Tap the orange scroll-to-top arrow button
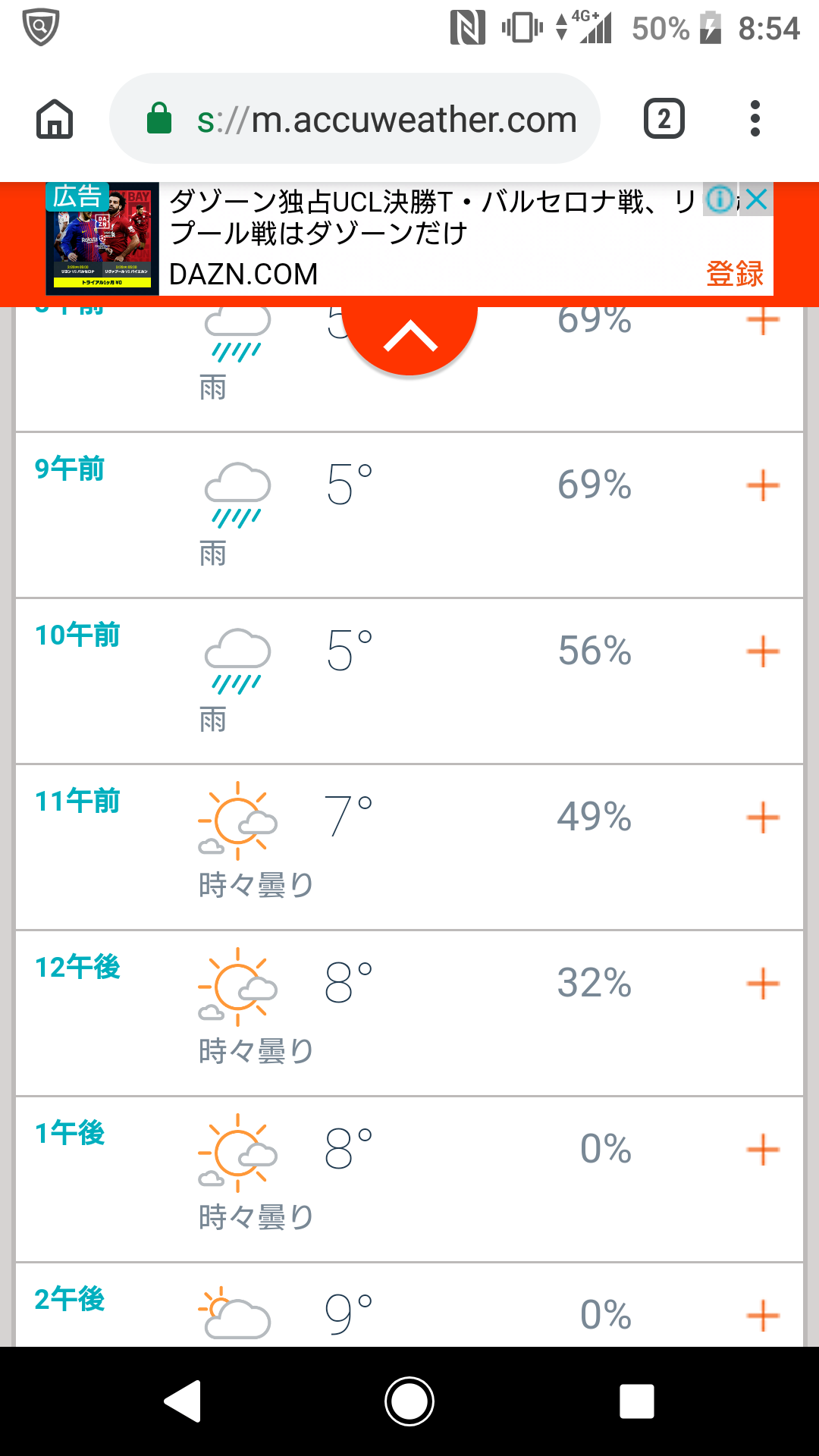 pyautogui.click(x=410, y=336)
